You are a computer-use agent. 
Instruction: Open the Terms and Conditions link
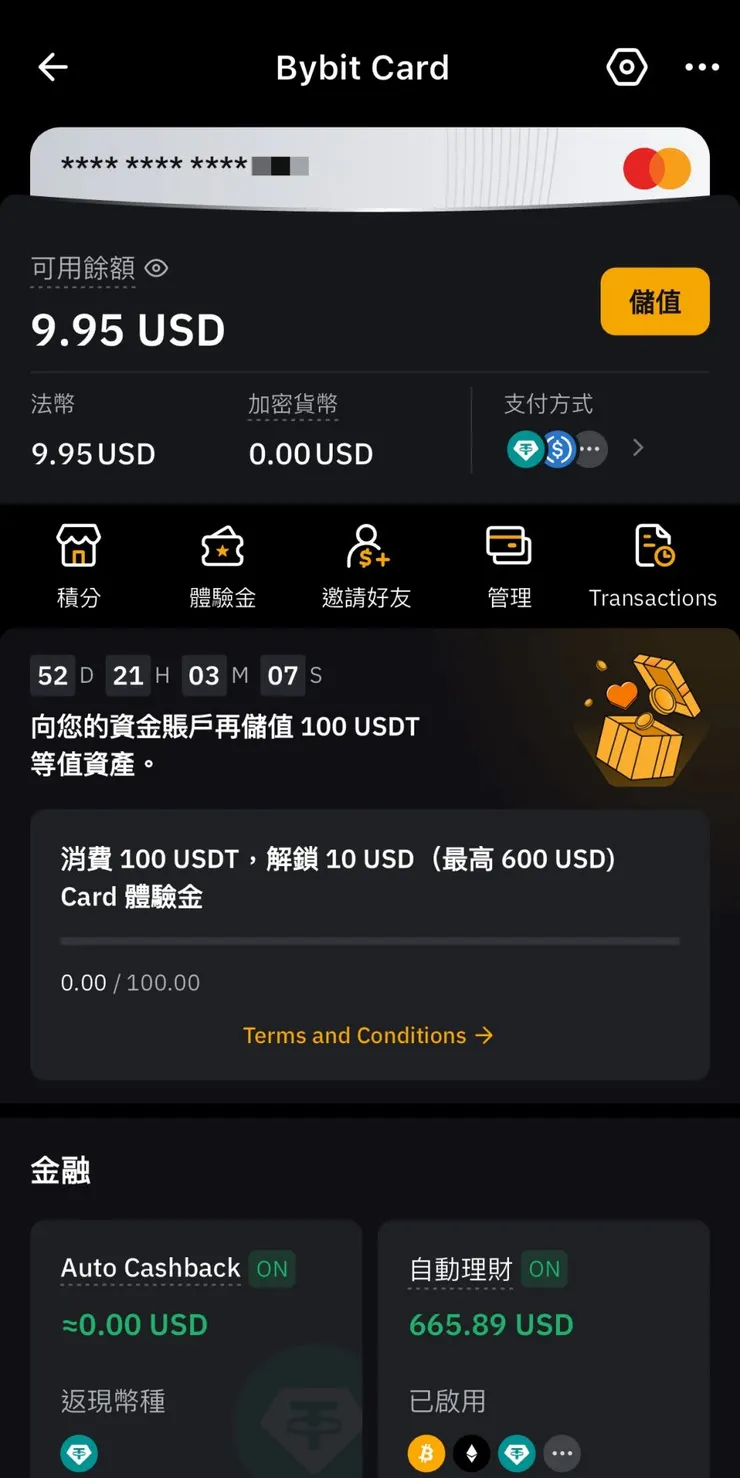click(369, 1035)
